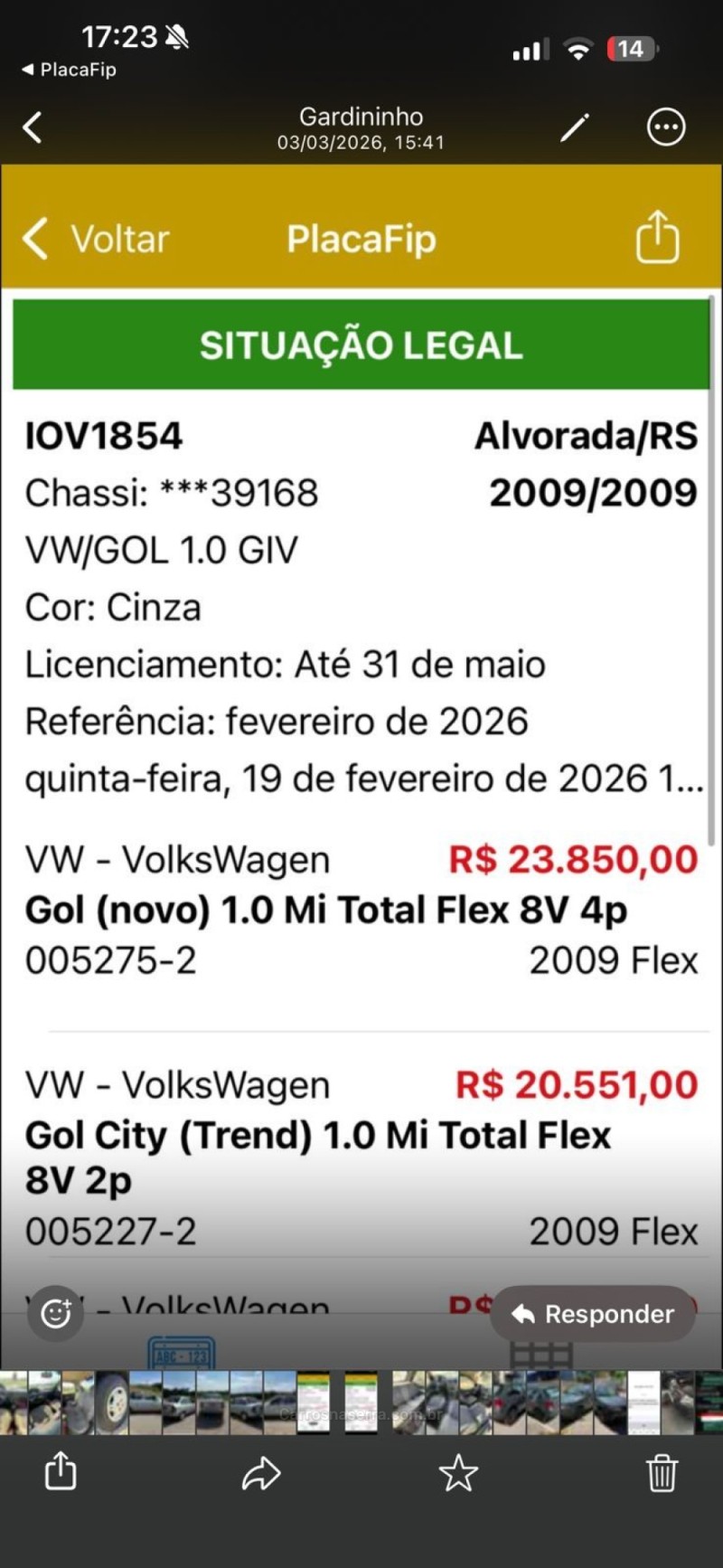
Task: Tap the Responder reply button
Action: (594, 1313)
